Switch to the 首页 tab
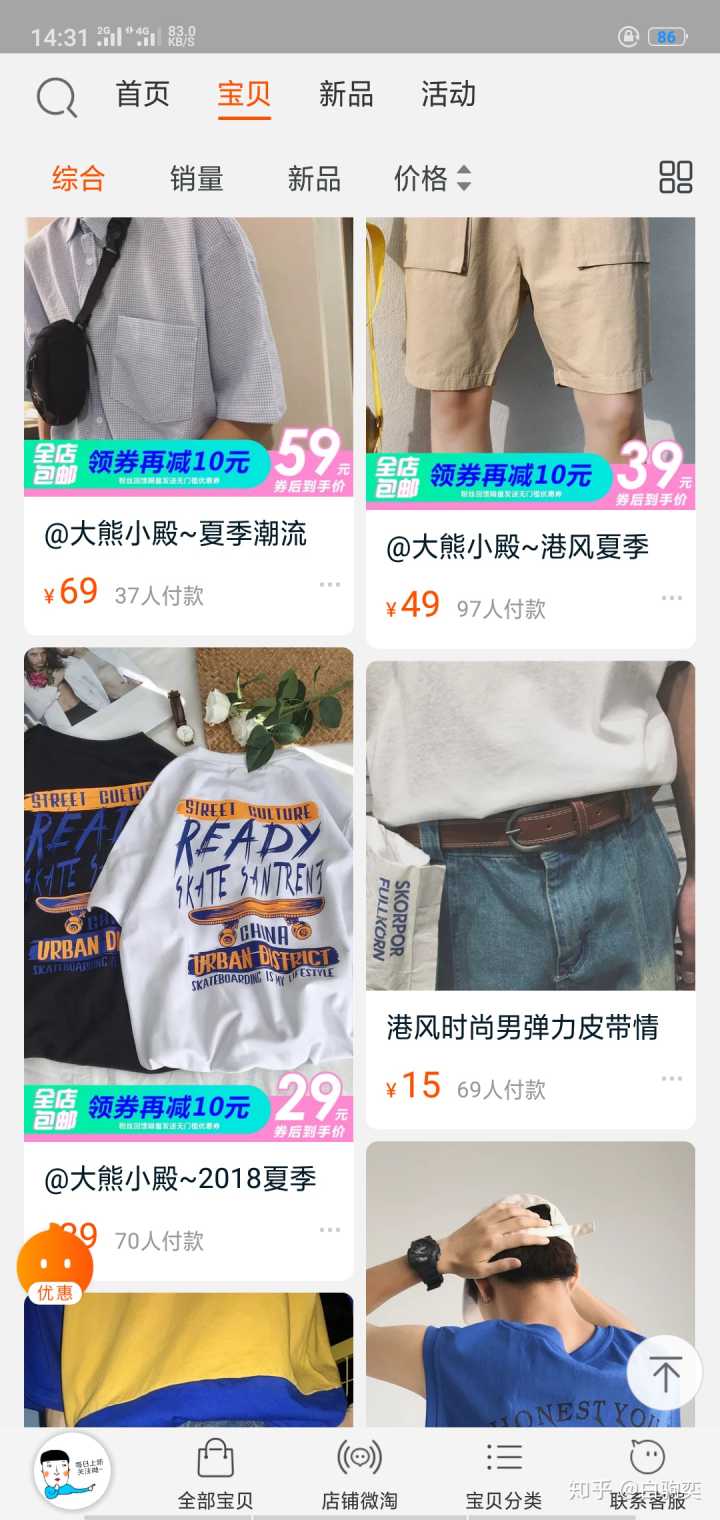This screenshot has height=1520, width=720. click(143, 95)
